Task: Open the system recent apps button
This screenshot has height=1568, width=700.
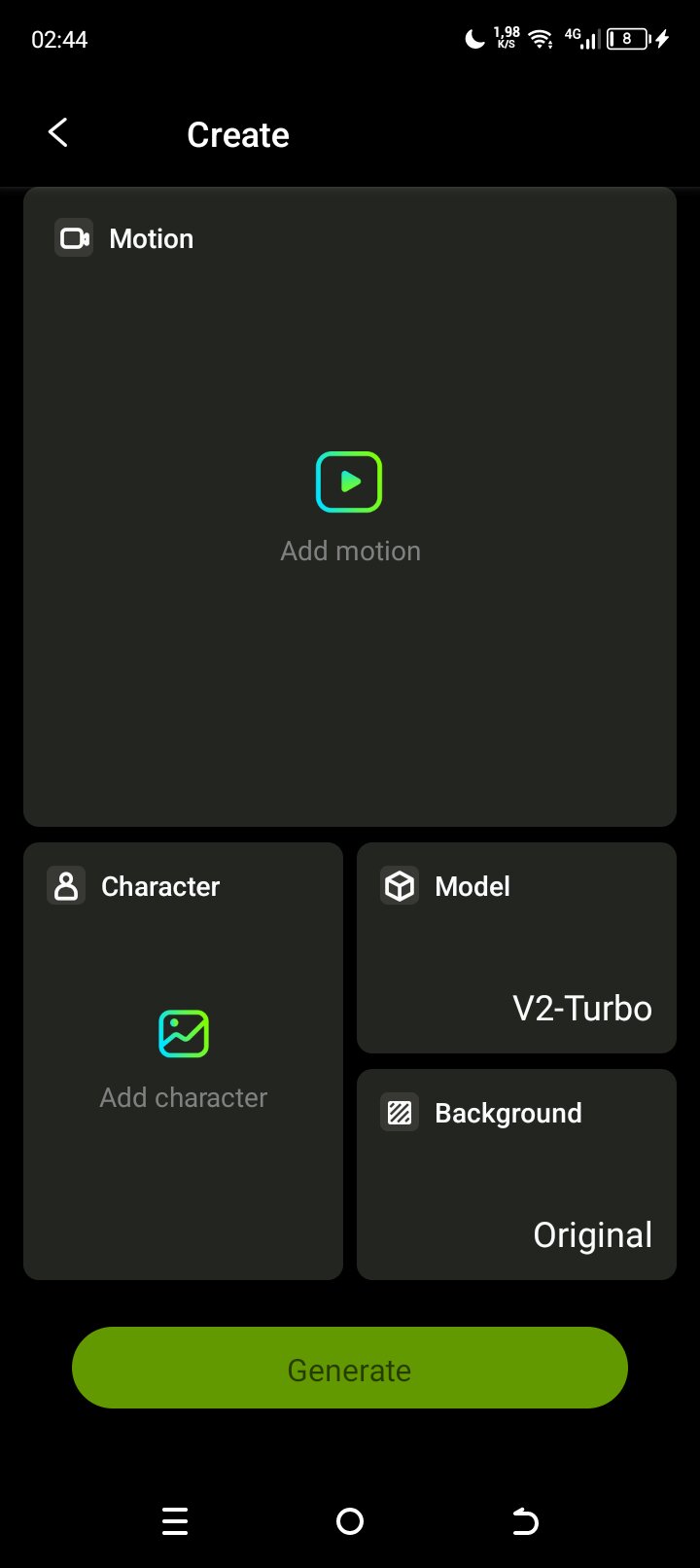Action: click(x=175, y=1520)
